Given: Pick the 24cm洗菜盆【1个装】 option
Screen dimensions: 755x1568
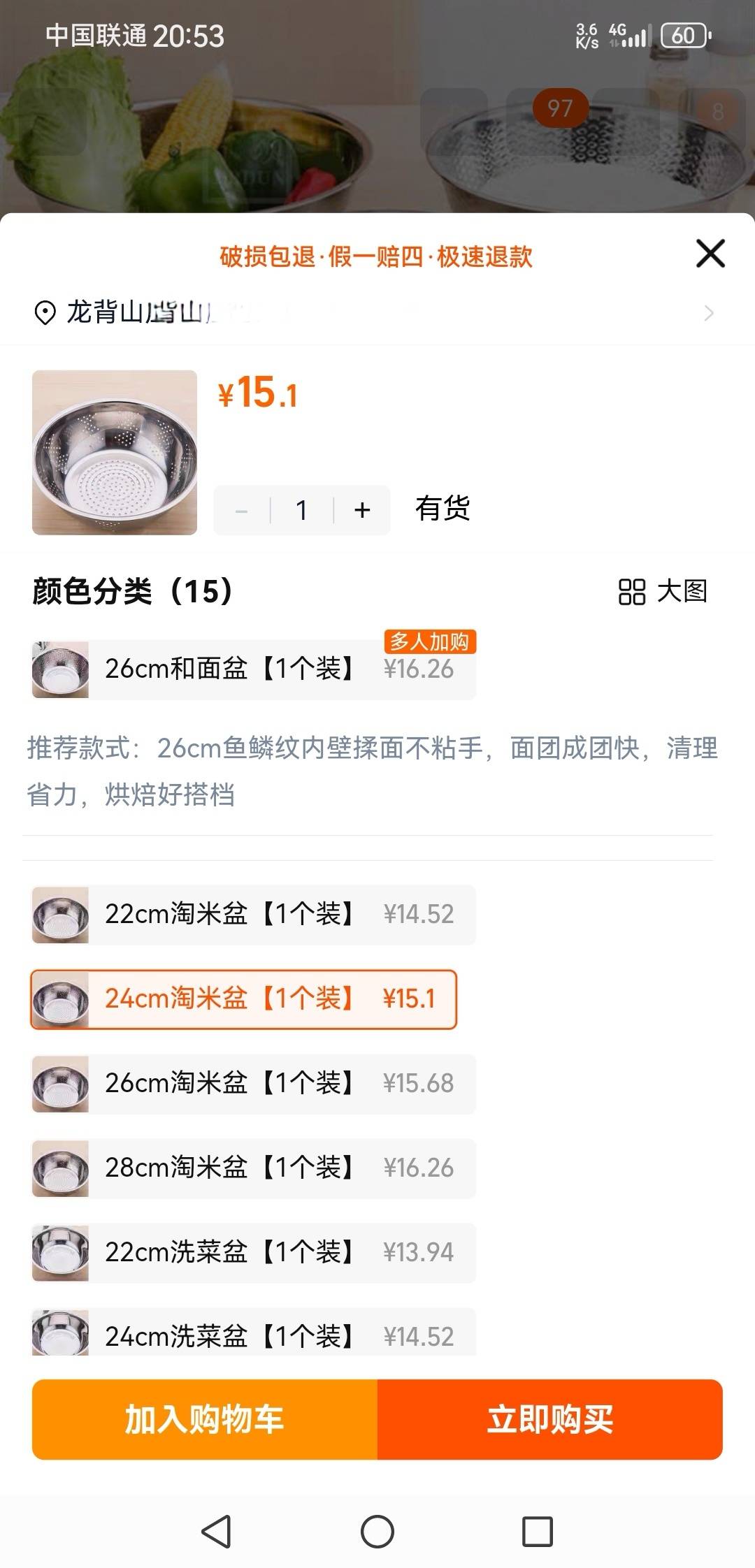Looking at the screenshot, I should tap(253, 1333).
